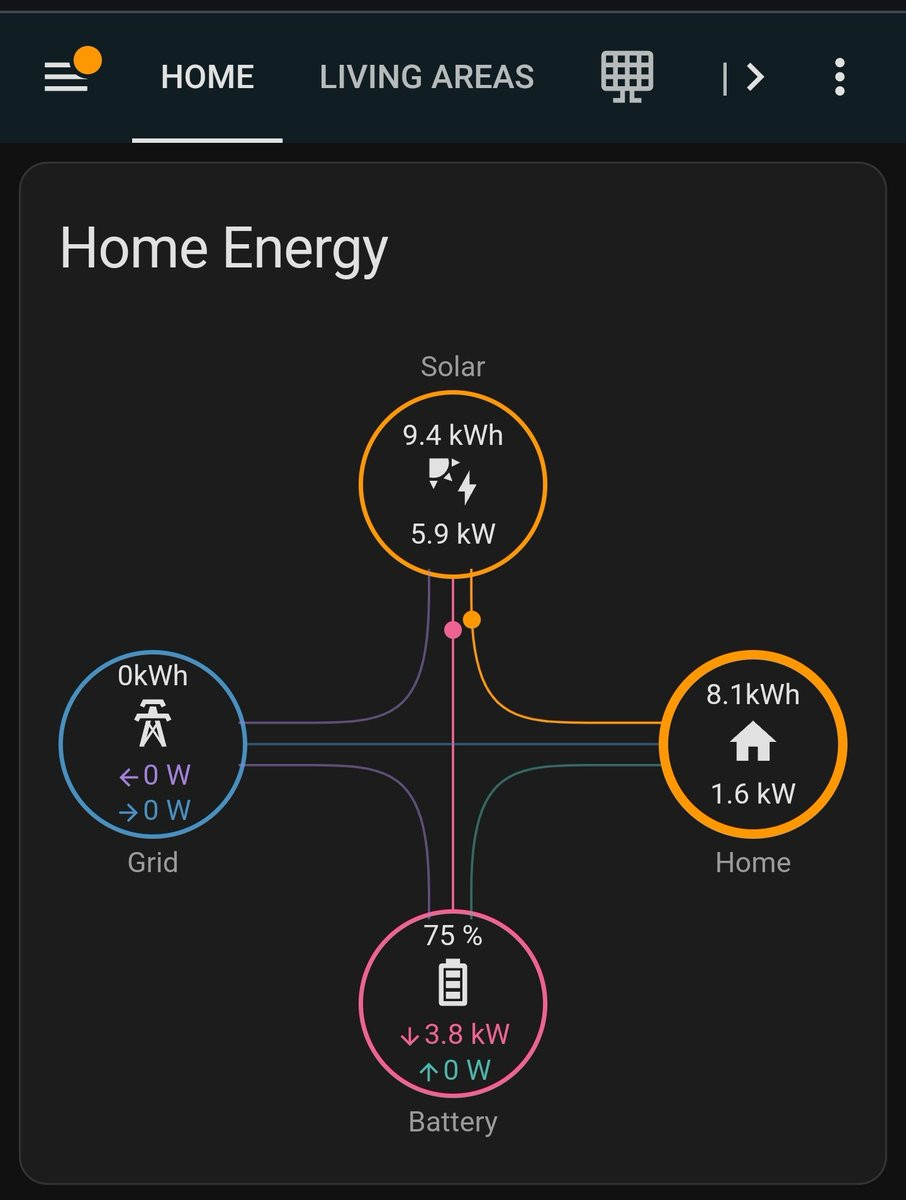Open the Solar circle details
The height and width of the screenshot is (1200, 906).
[x=453, y=484]
